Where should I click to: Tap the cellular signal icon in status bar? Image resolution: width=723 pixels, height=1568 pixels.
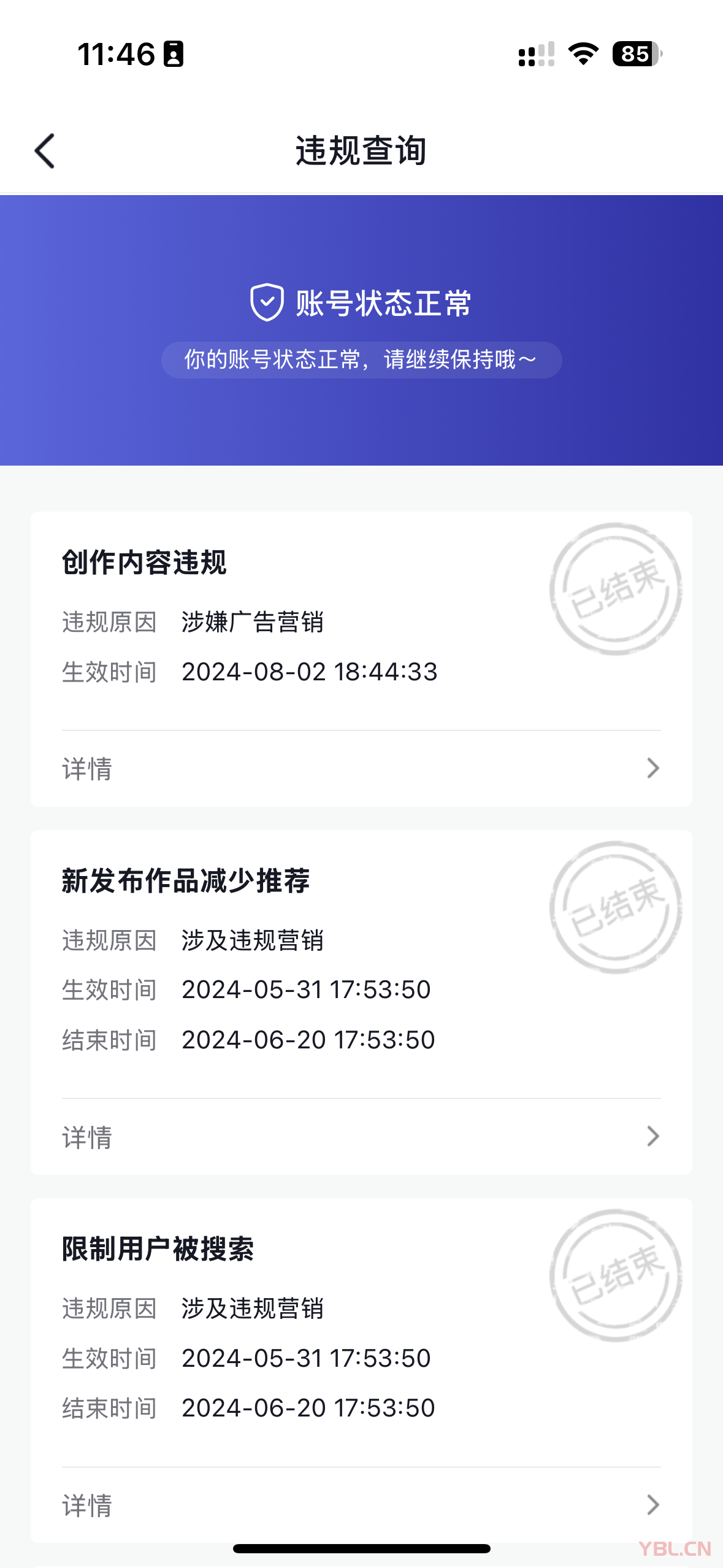(x=535, y=55)
